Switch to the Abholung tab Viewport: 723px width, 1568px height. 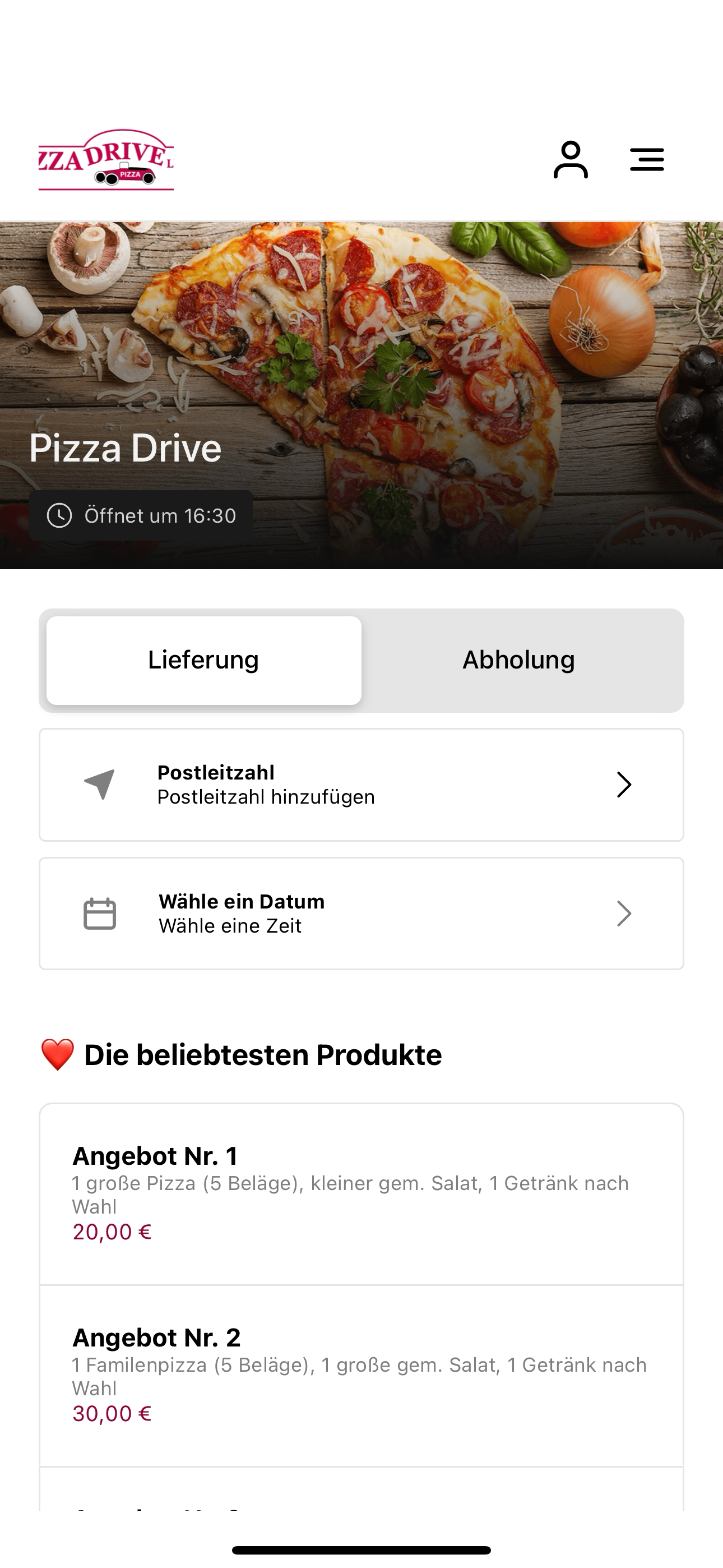click(518, 661)
